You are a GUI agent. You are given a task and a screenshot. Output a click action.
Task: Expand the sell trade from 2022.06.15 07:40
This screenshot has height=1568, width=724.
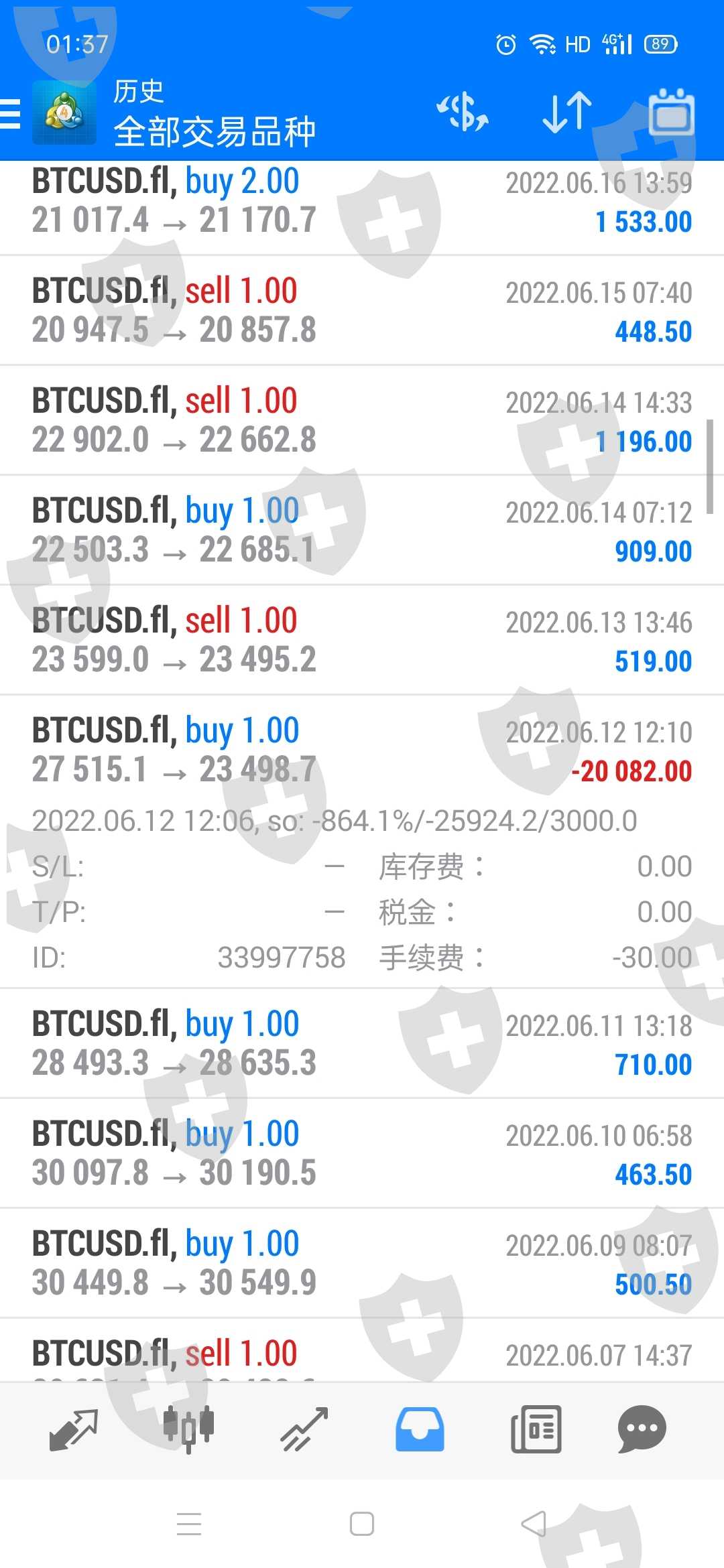coord(362,310)
